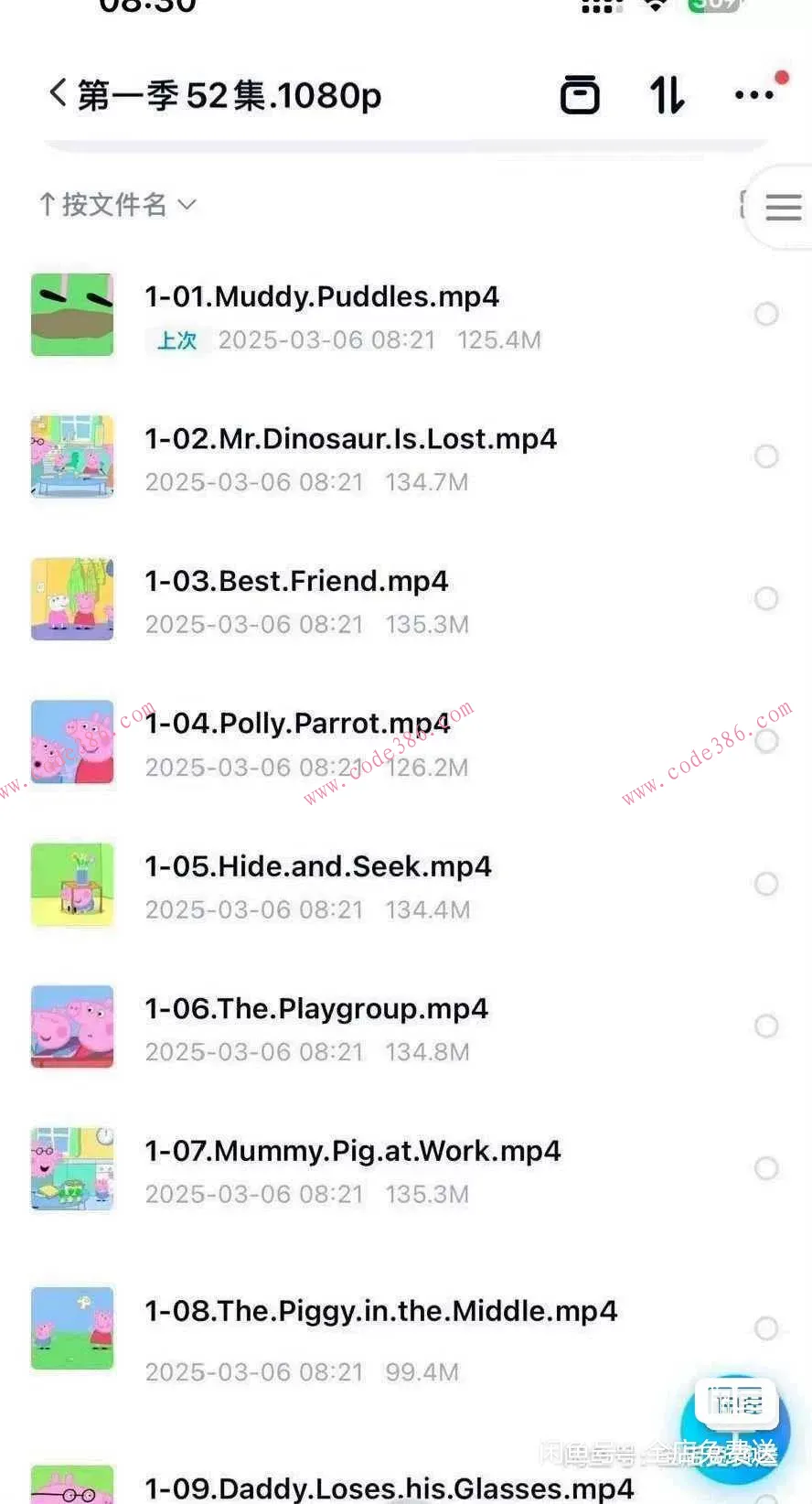This screenshot has width=812, height=1504.
Task: Switch list view with the lines icon
Action: [783, 208]
